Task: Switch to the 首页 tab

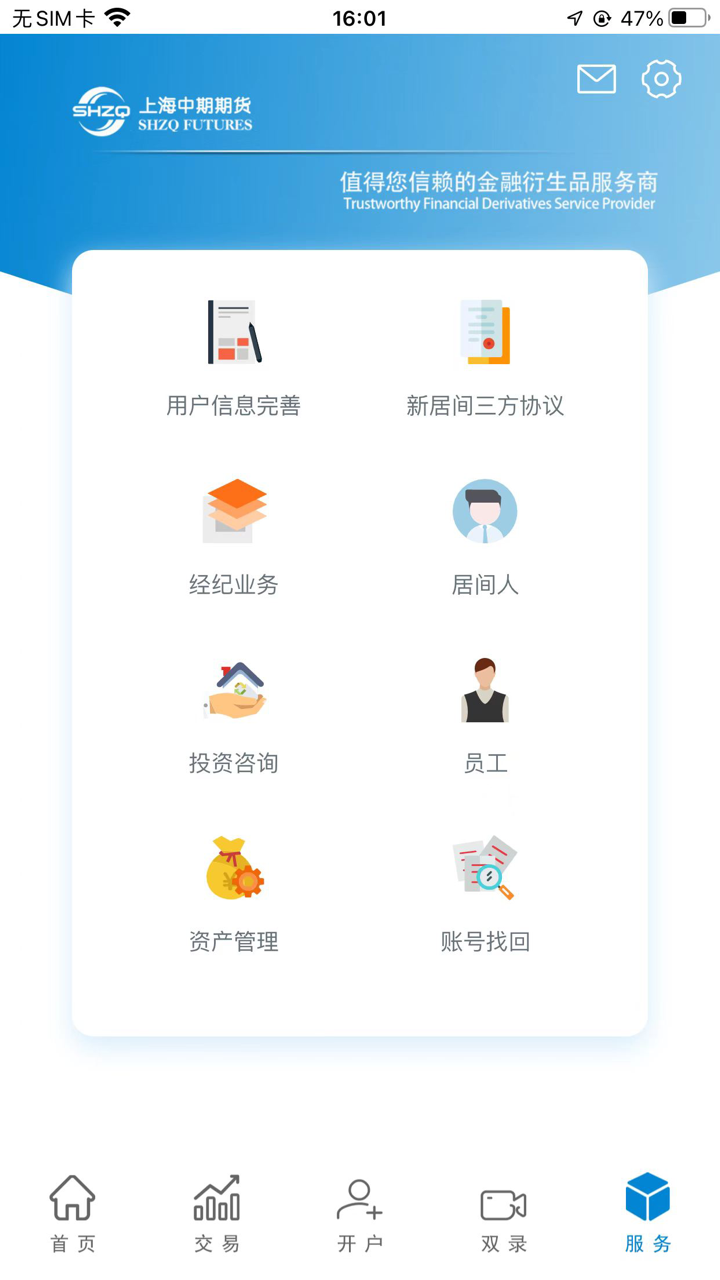Action: 73,1213
